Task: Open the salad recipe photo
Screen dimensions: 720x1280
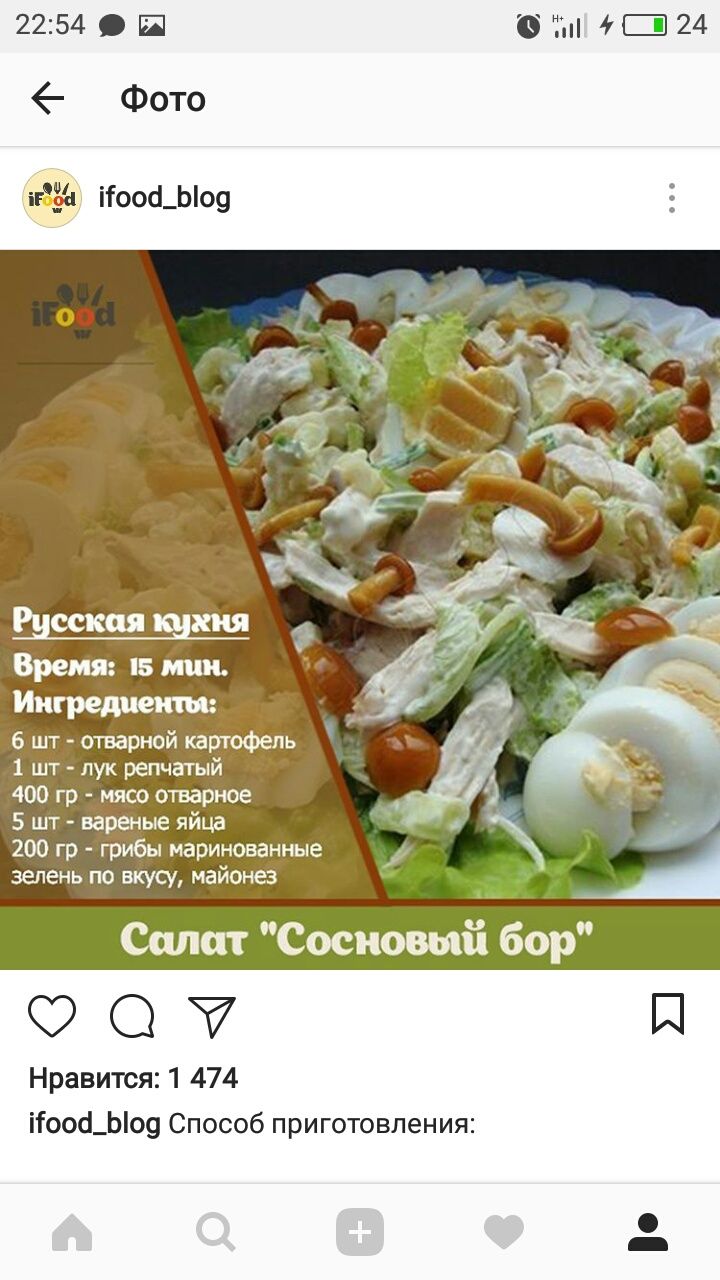Action: [360, 609]
